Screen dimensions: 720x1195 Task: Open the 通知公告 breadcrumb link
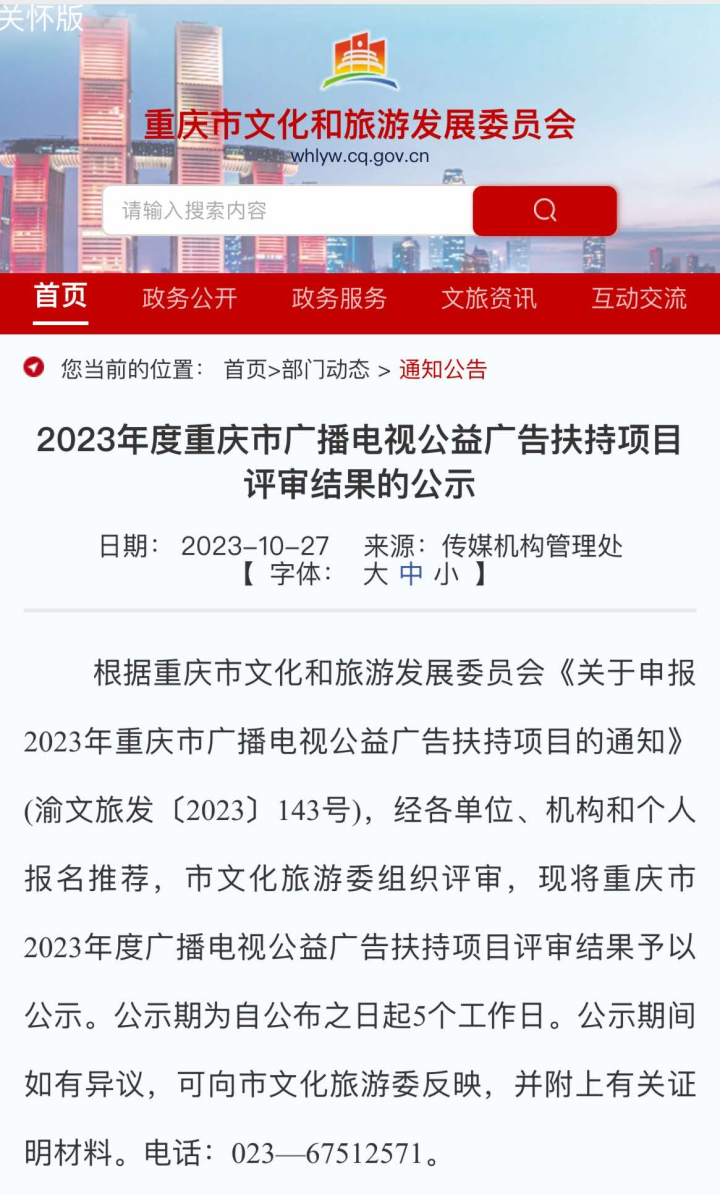click(443, 370)
